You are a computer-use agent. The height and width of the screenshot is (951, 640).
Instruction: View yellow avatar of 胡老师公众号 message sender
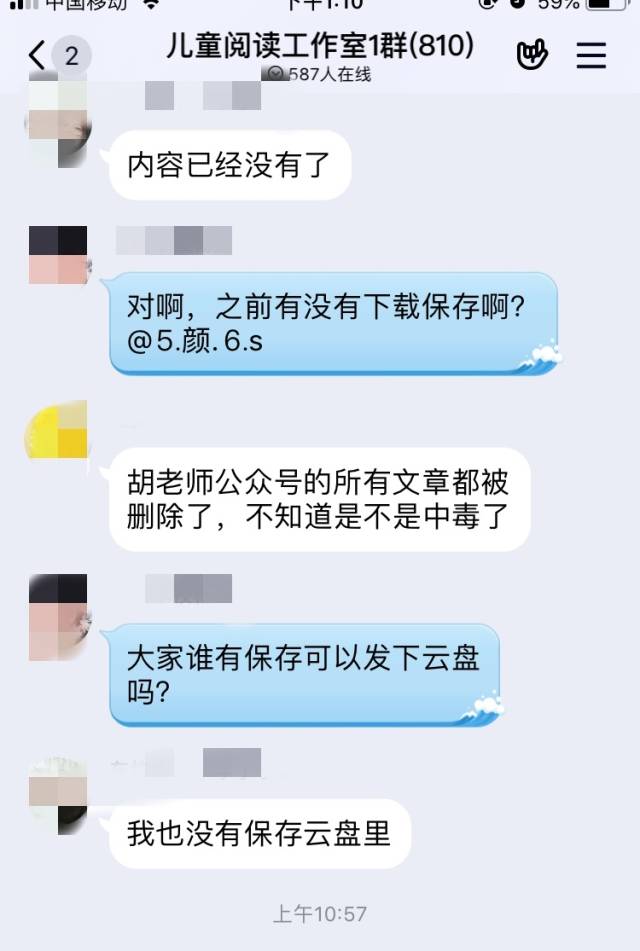coord(57,432)
